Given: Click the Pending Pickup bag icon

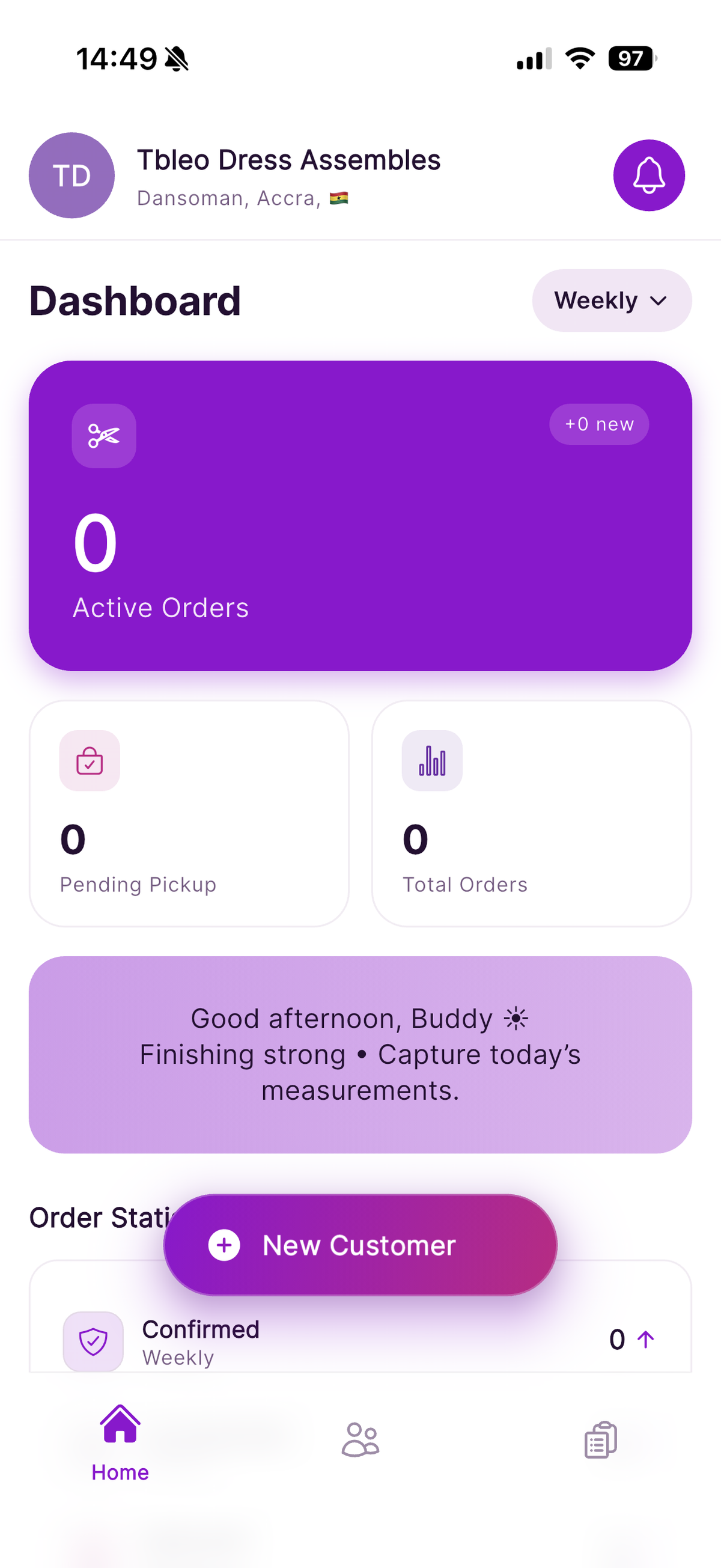Looking at the screenshot, I should pyautogui.click(x=90, y=761).
